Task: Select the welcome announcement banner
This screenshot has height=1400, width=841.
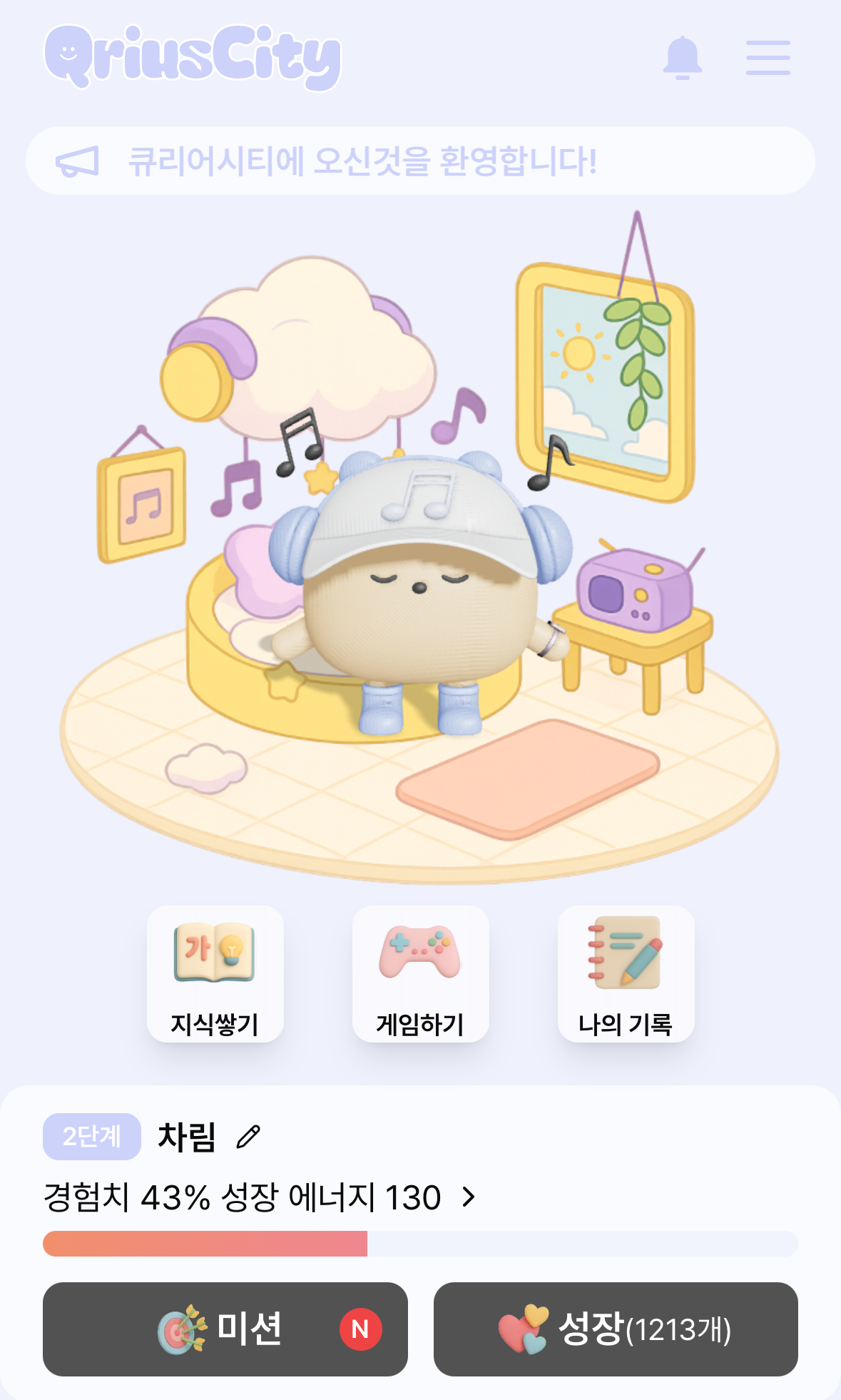Action: coord(420,161)
